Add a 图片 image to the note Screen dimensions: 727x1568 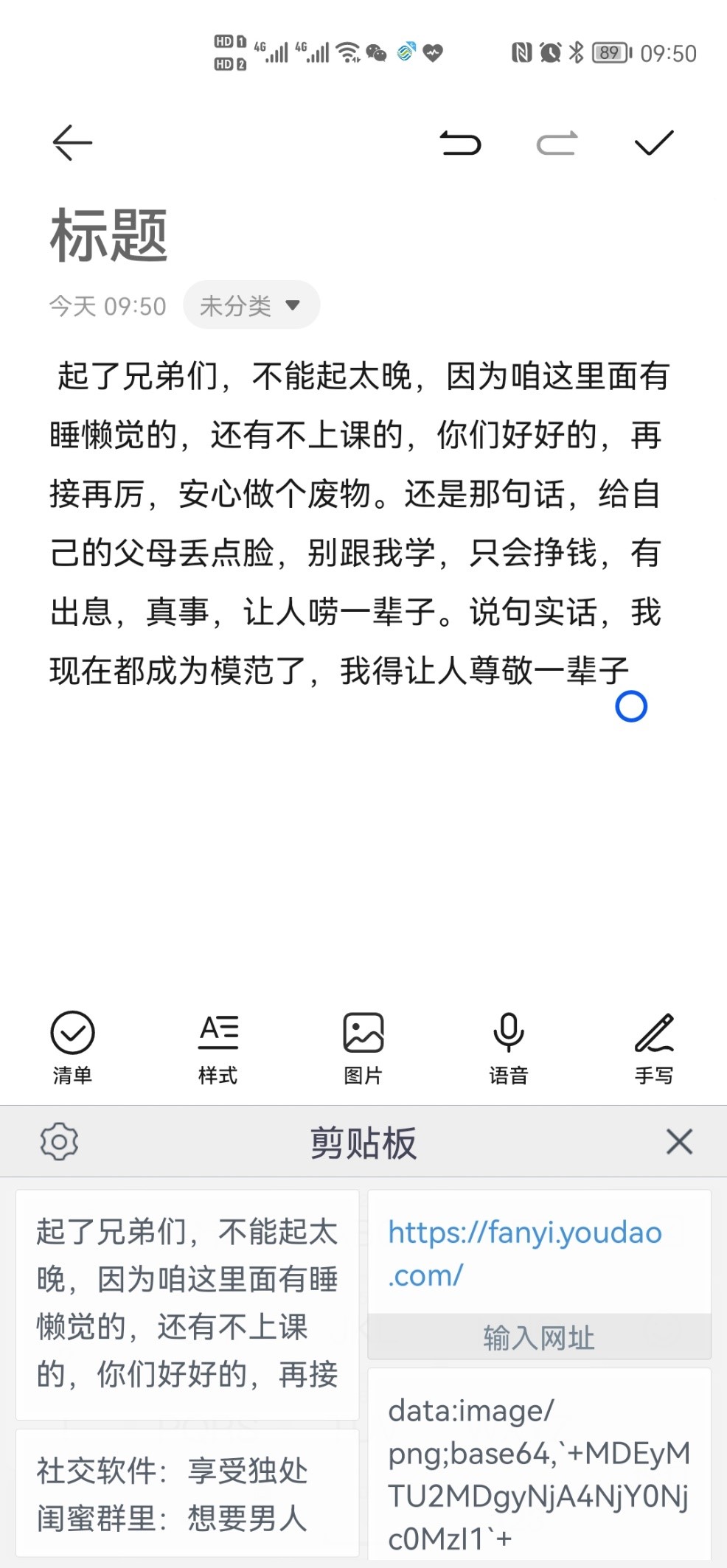(363, 1048)
